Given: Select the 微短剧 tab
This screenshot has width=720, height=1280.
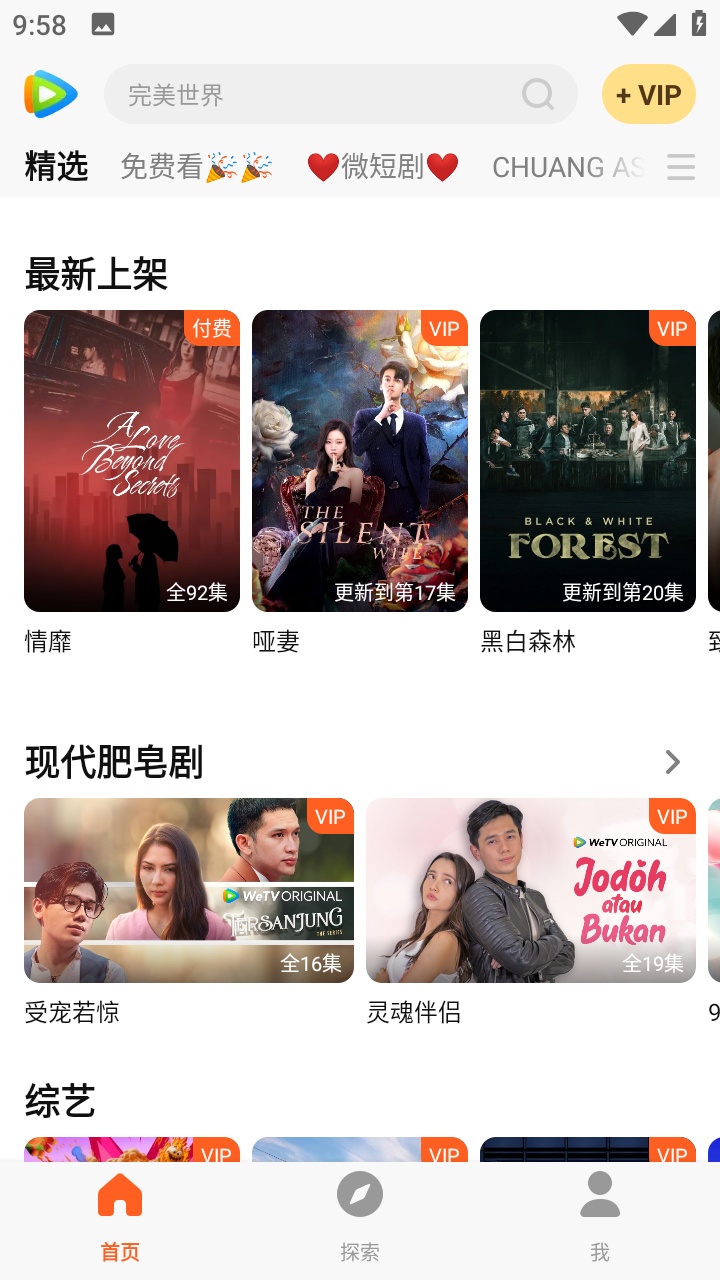Looking at the screenshot, I should coord(382,167).
